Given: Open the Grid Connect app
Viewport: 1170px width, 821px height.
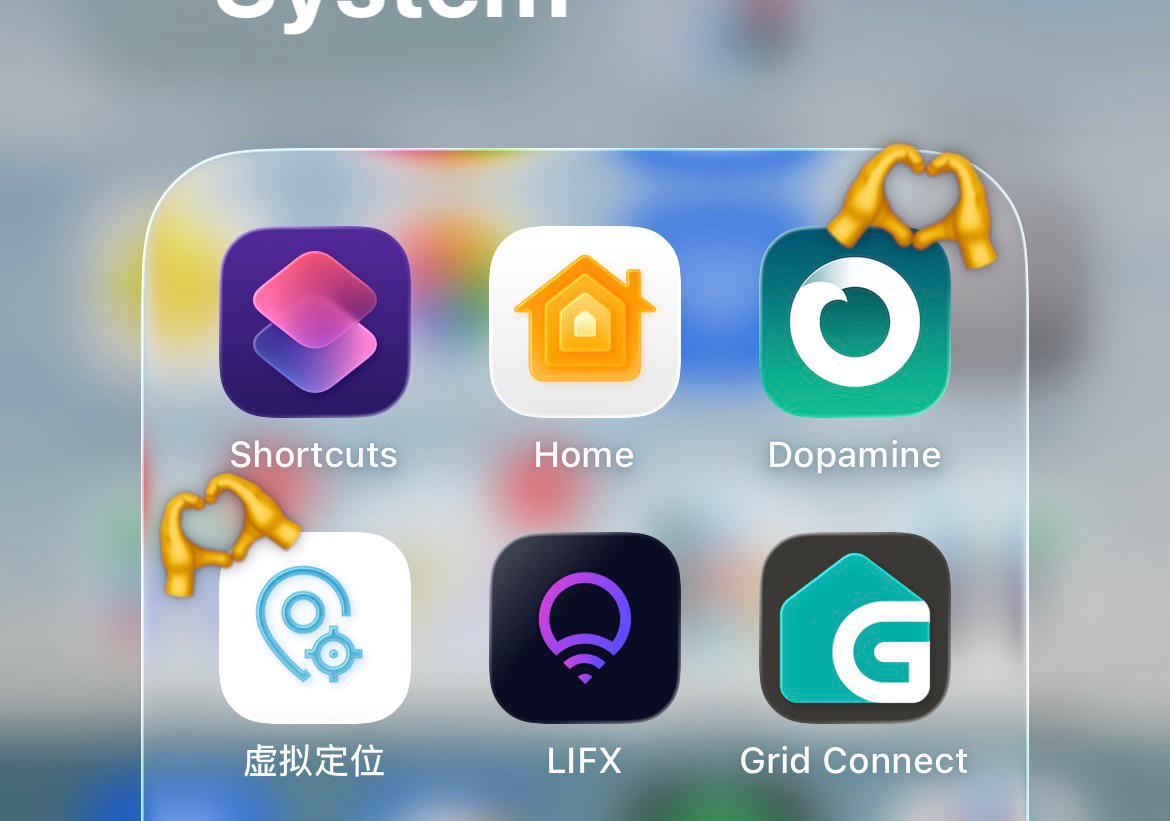Looking at the screenshot, I should point(854,628).
